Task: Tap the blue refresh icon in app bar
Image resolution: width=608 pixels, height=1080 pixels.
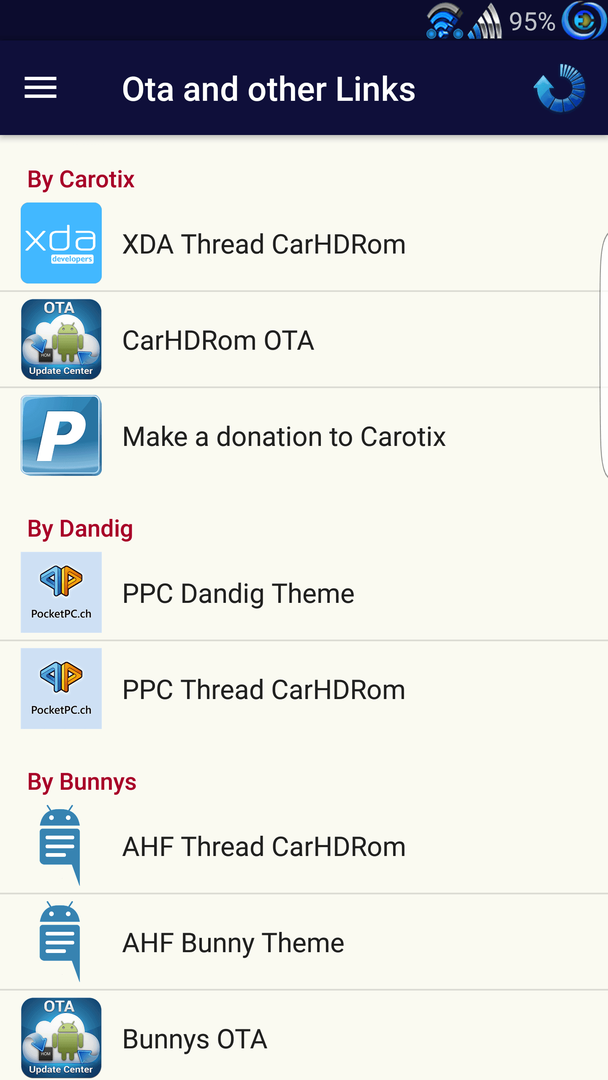Action: click(559, 88)
